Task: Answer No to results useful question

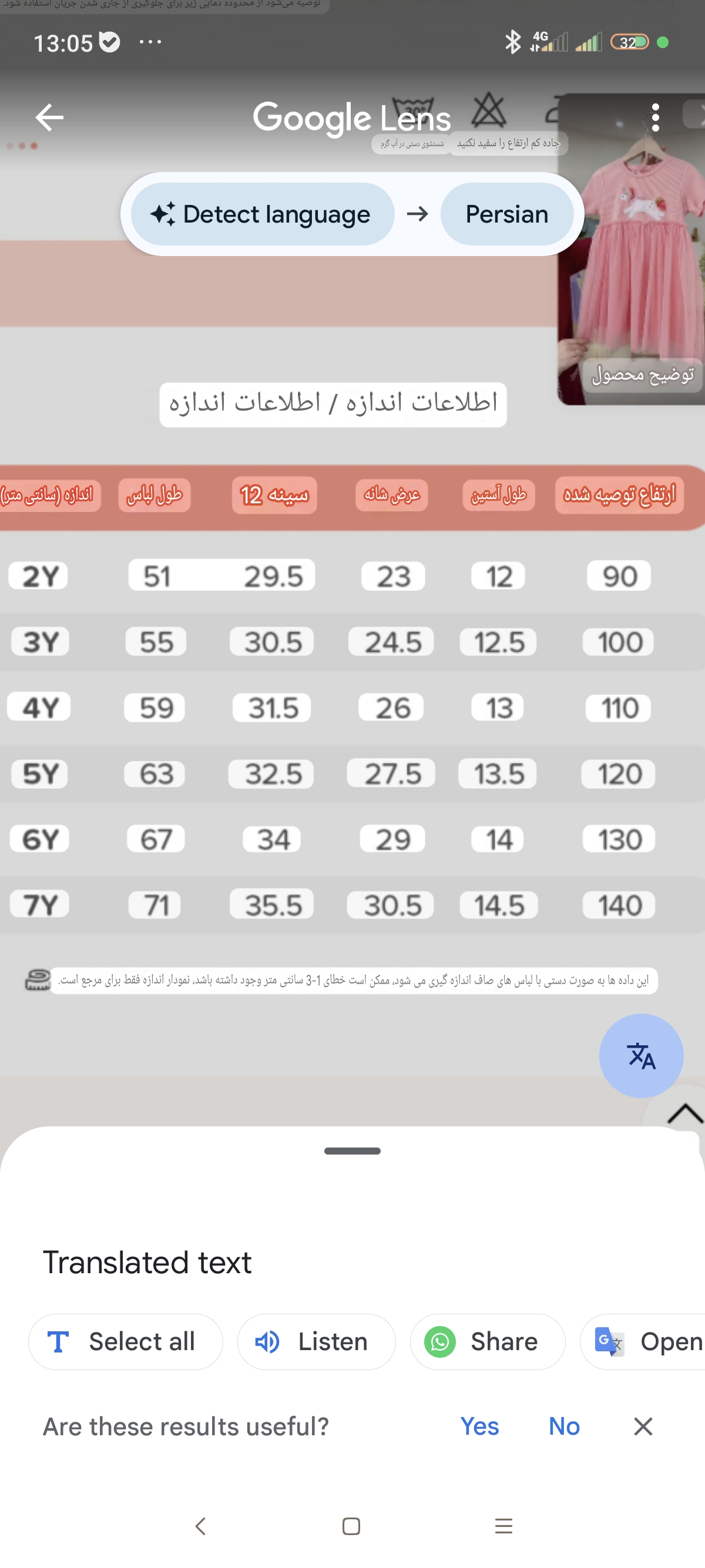Action: [565, 1426]
